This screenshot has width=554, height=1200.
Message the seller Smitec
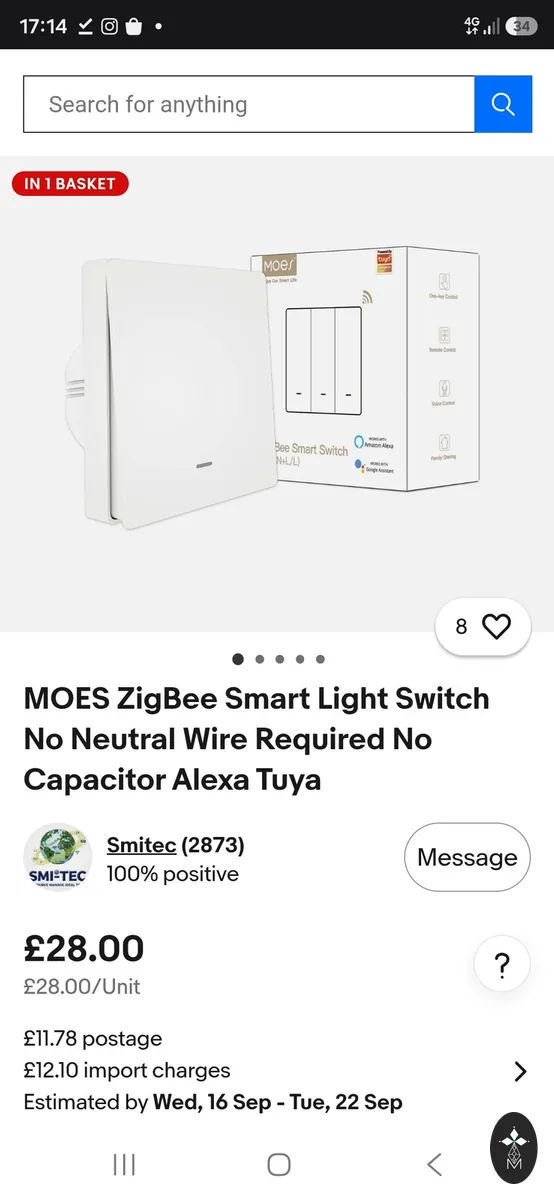(x=467, y=857)
